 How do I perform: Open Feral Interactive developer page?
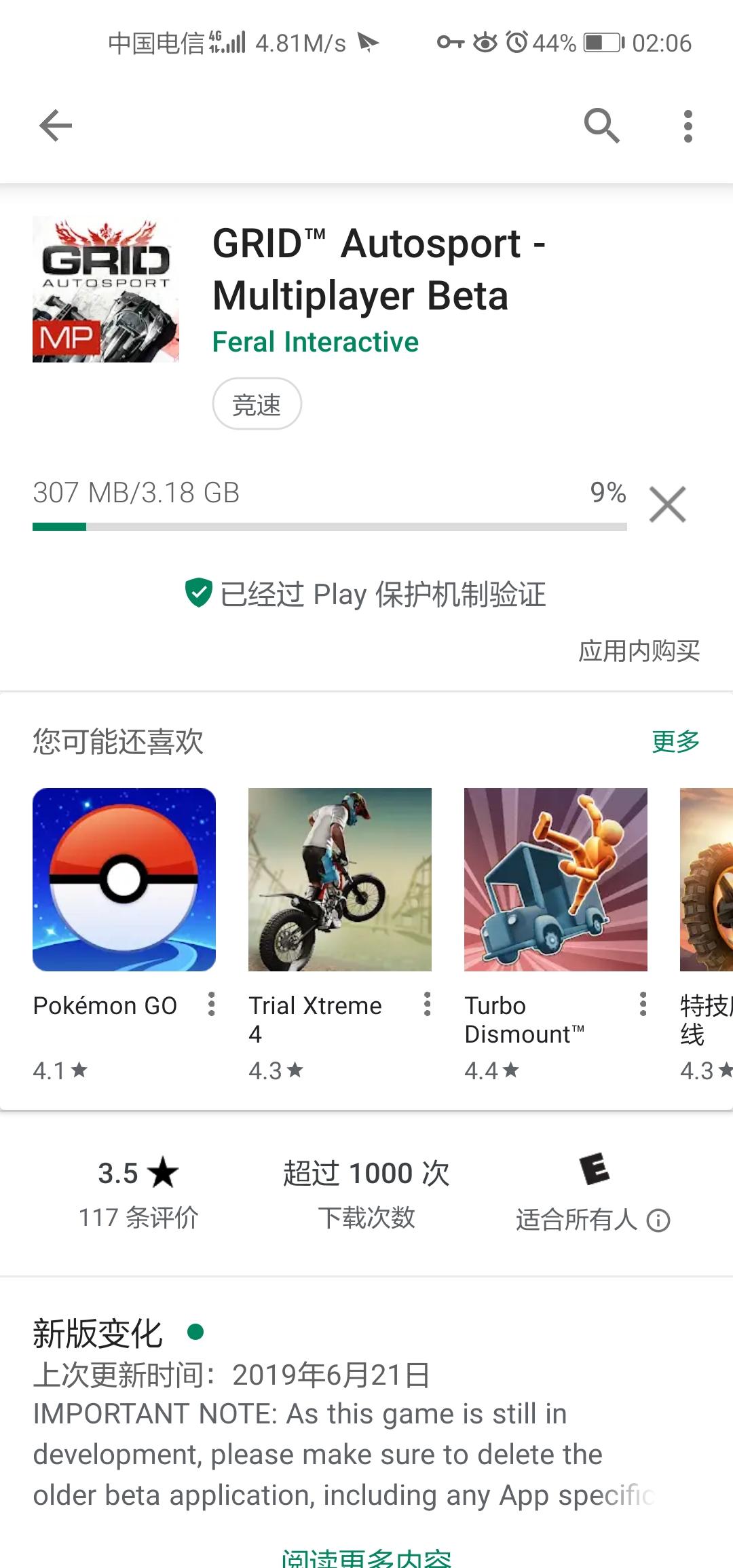pyautogui.click(x=315, y=342)
